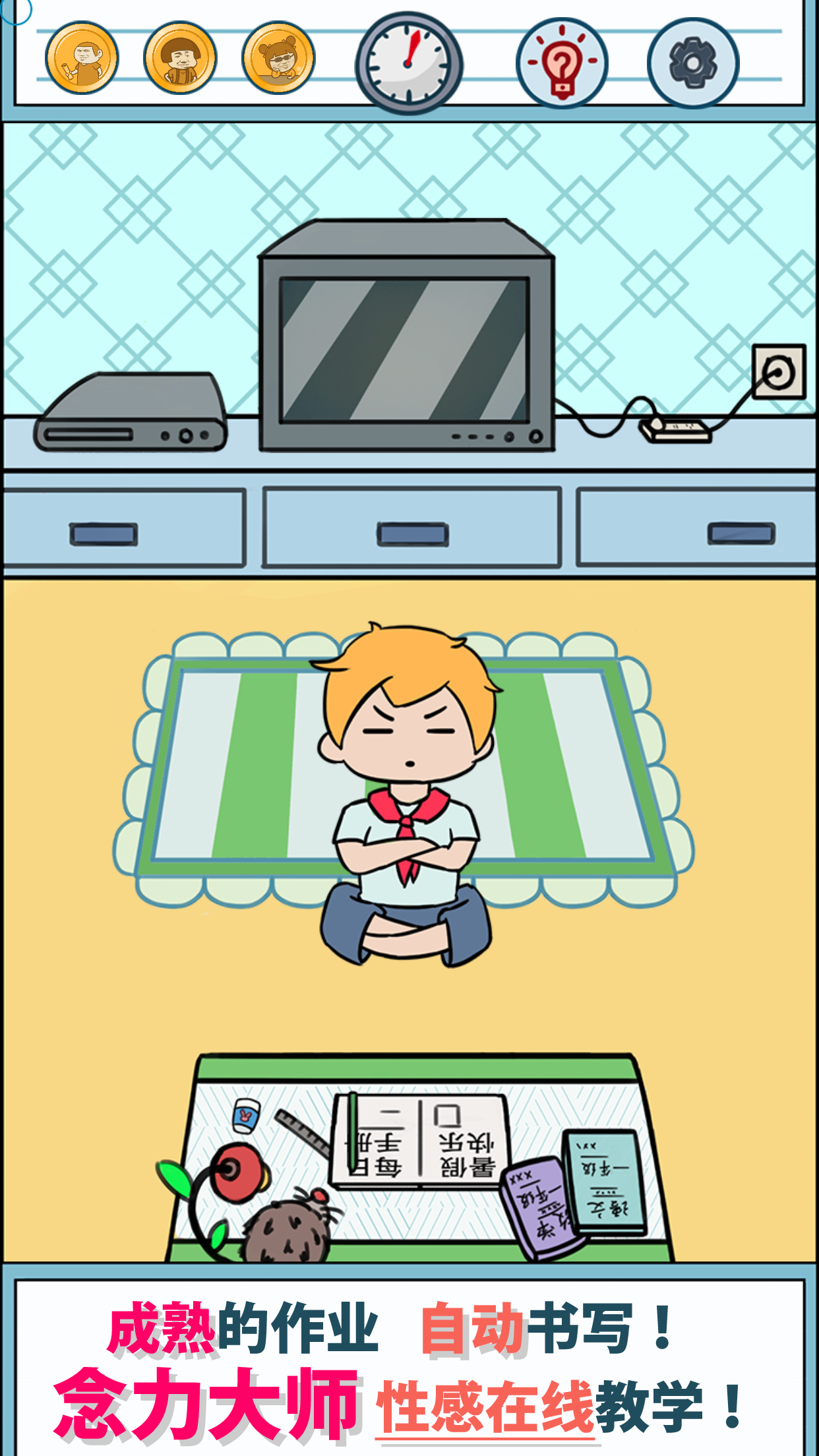The image size is (819, 1456).
Task: Tap the television screen
Action: click(406, 349)
